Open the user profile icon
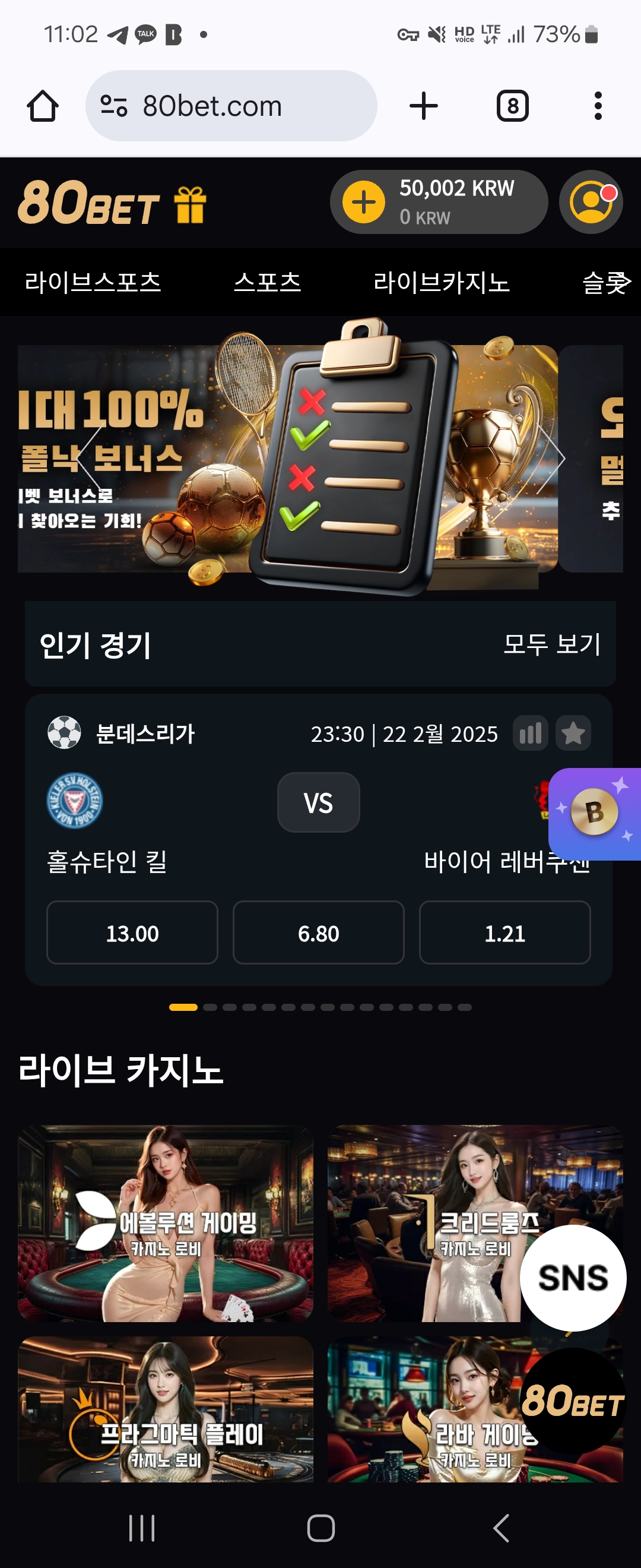Image resolution: width=641 pixels, height=1568 pixels. (591, 202)
